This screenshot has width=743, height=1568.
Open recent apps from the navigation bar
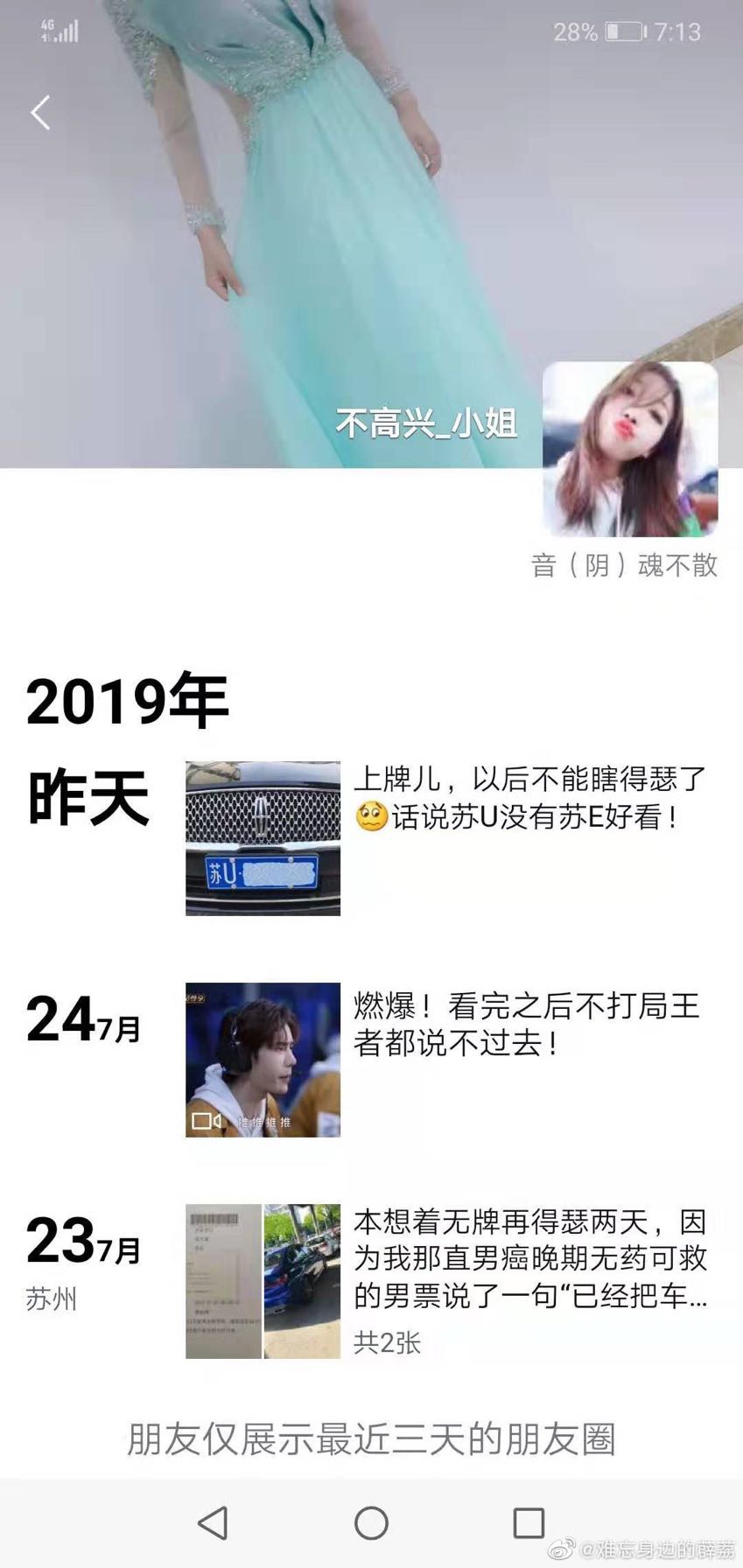pyautogui.click(x=529, y=1523)
